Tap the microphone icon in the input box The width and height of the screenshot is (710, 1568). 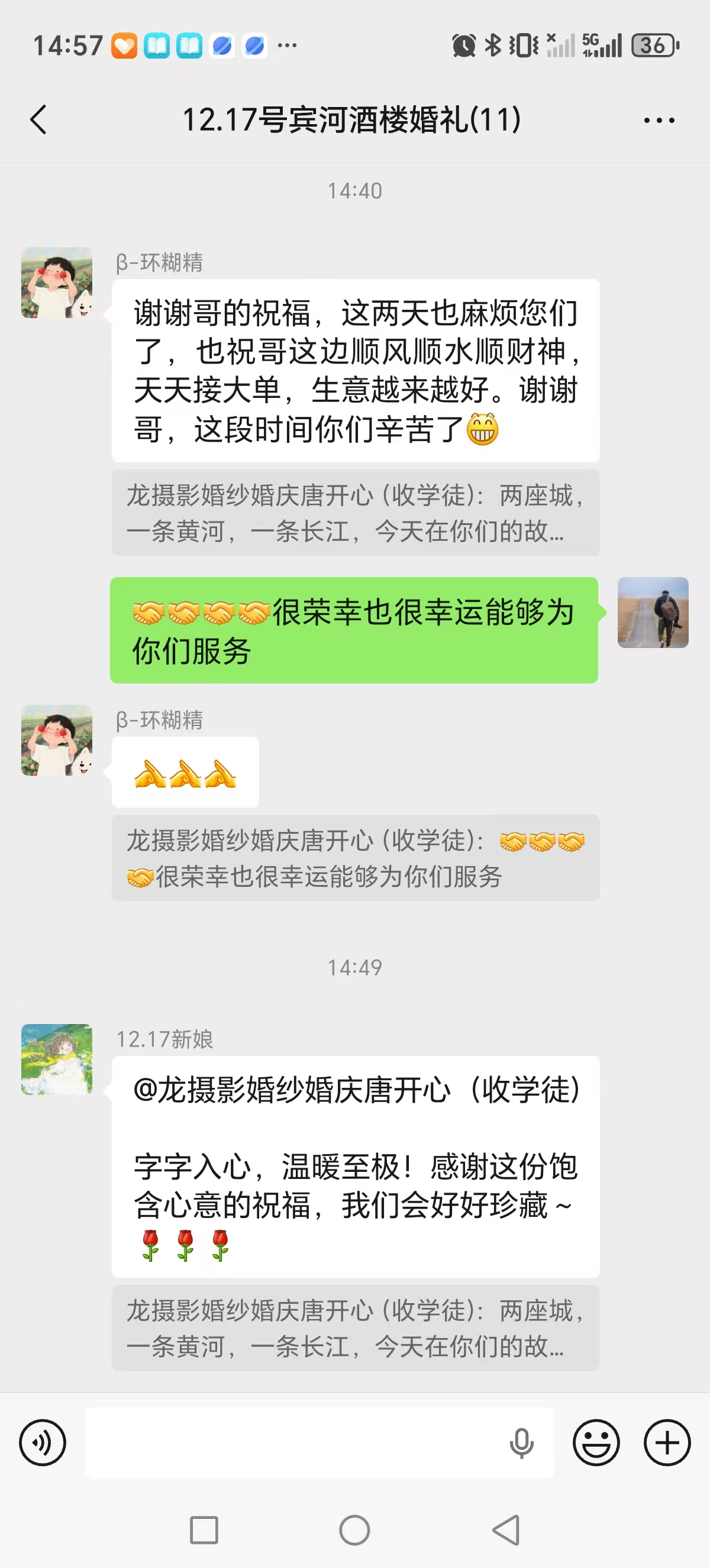pos(521,1443)
